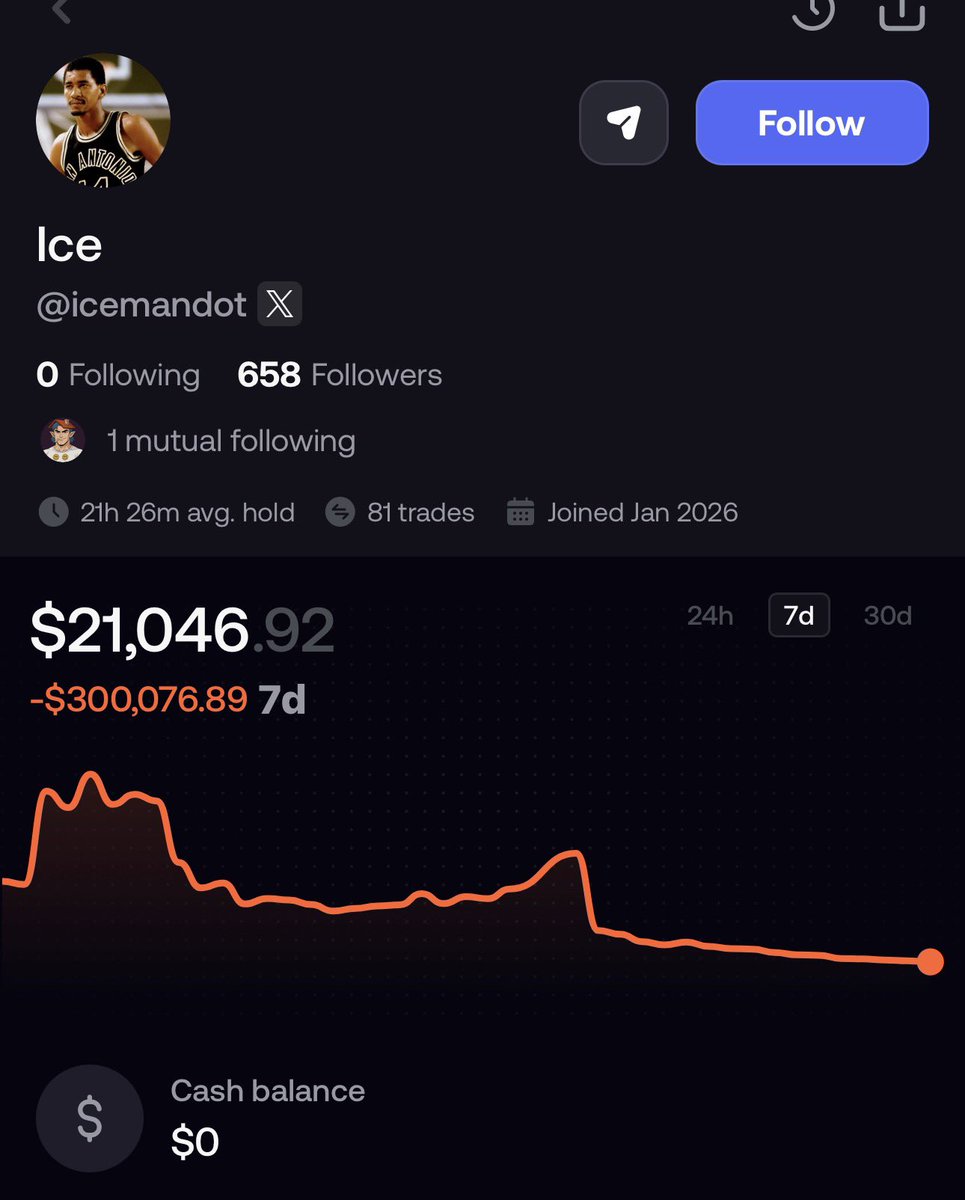Send a message via paper plane button
The width and height of the screenshot is (965, 1200).
[623, 123]
